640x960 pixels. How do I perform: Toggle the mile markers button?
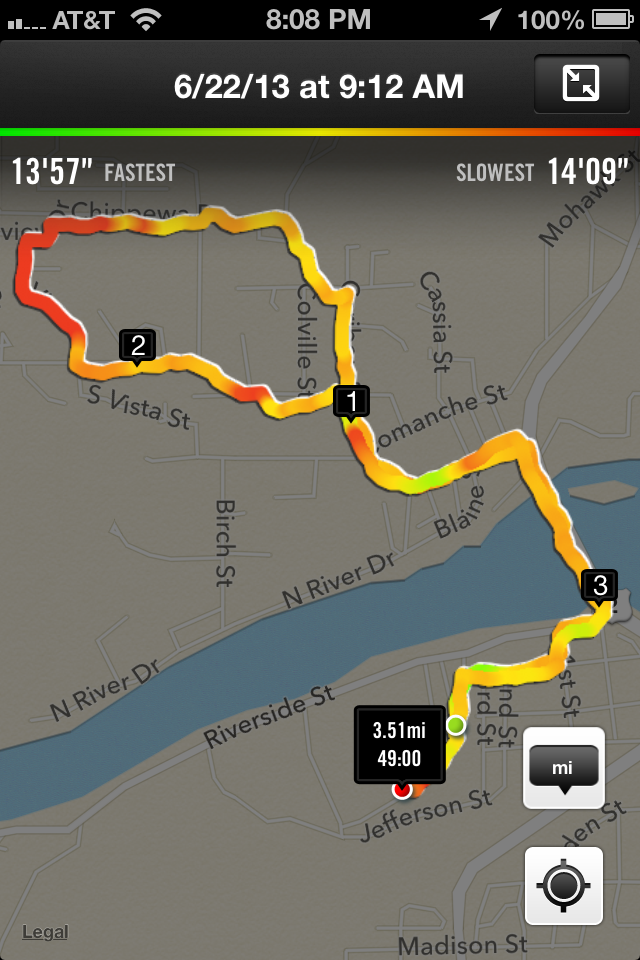pyautogui.click(x=564, y=768)
